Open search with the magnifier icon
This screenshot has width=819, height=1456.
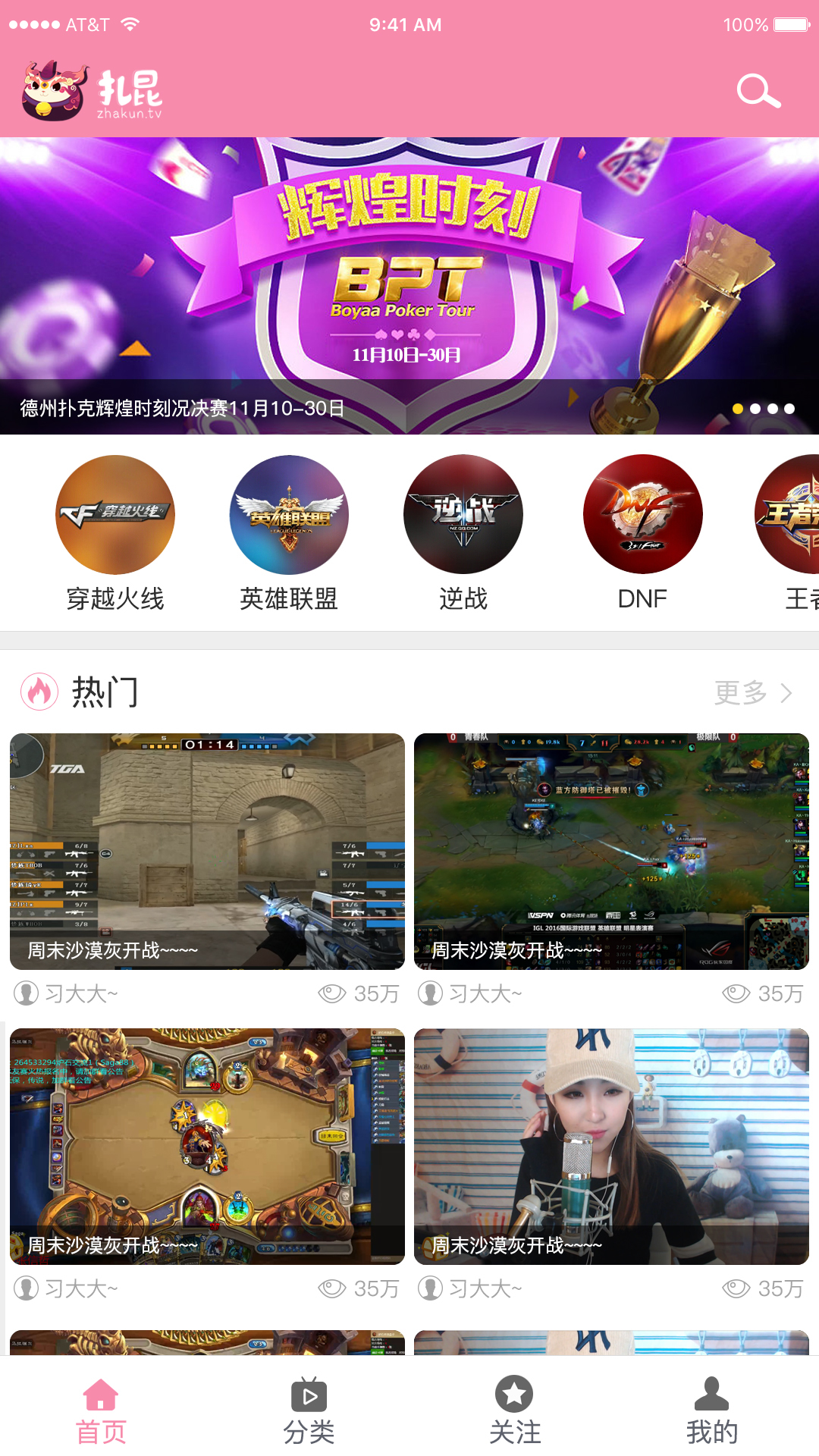[758, 92]
